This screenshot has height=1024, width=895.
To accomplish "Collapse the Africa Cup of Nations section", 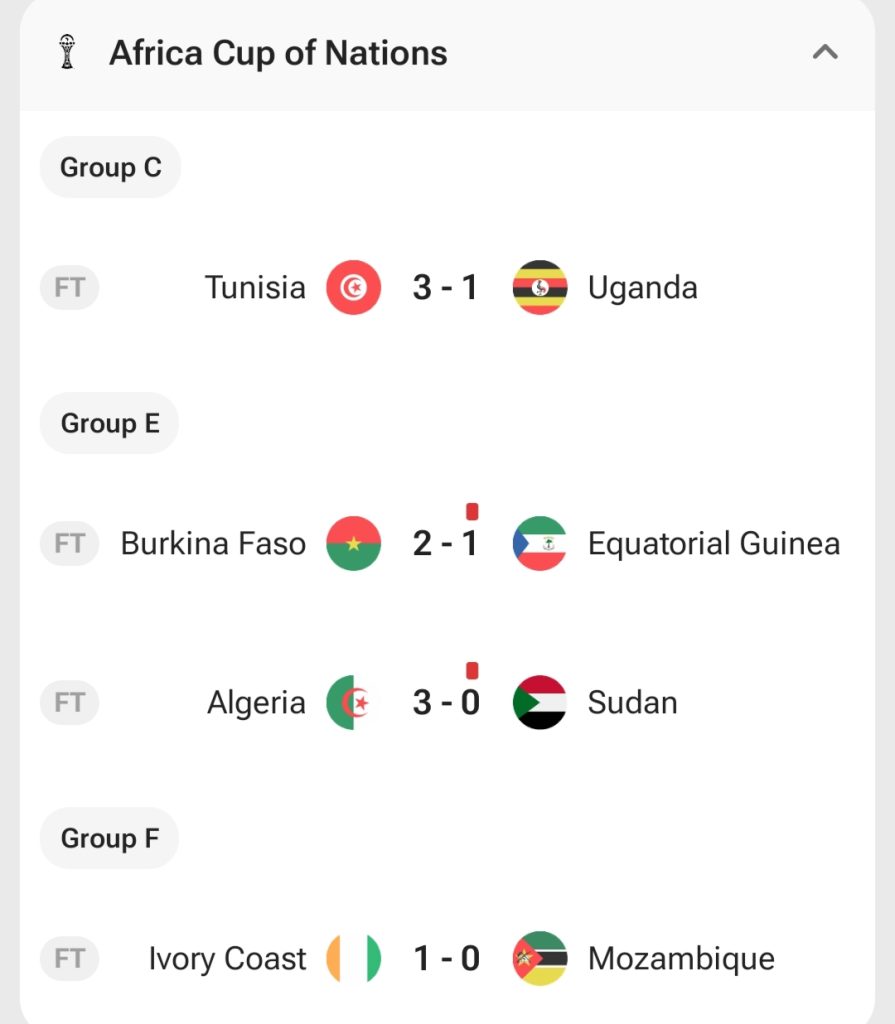I will pyautogui.click(x=825, y=53).
